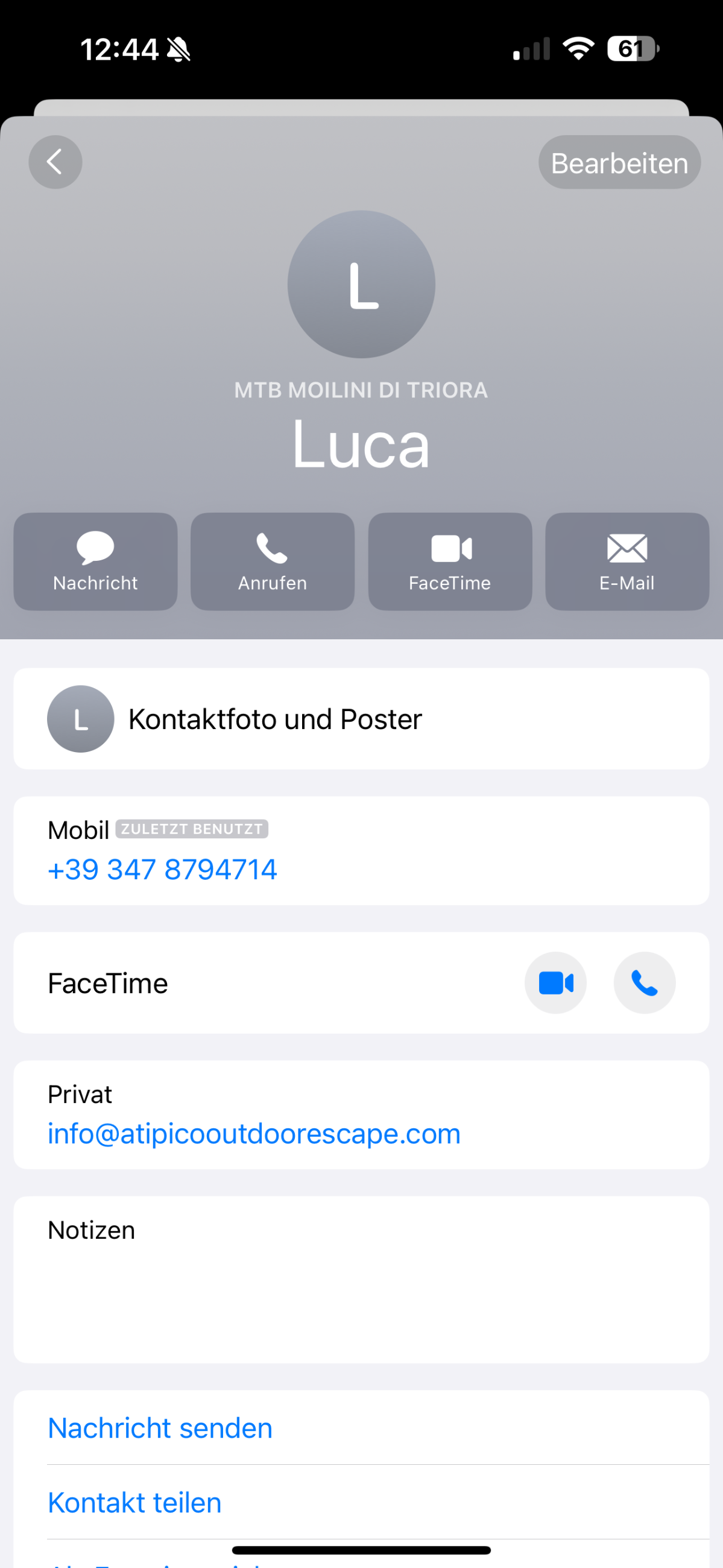Choose Kontakt teilen
Image resolution: width=723 pixels, height=1568 pixels.
(x=134, y=1502)
